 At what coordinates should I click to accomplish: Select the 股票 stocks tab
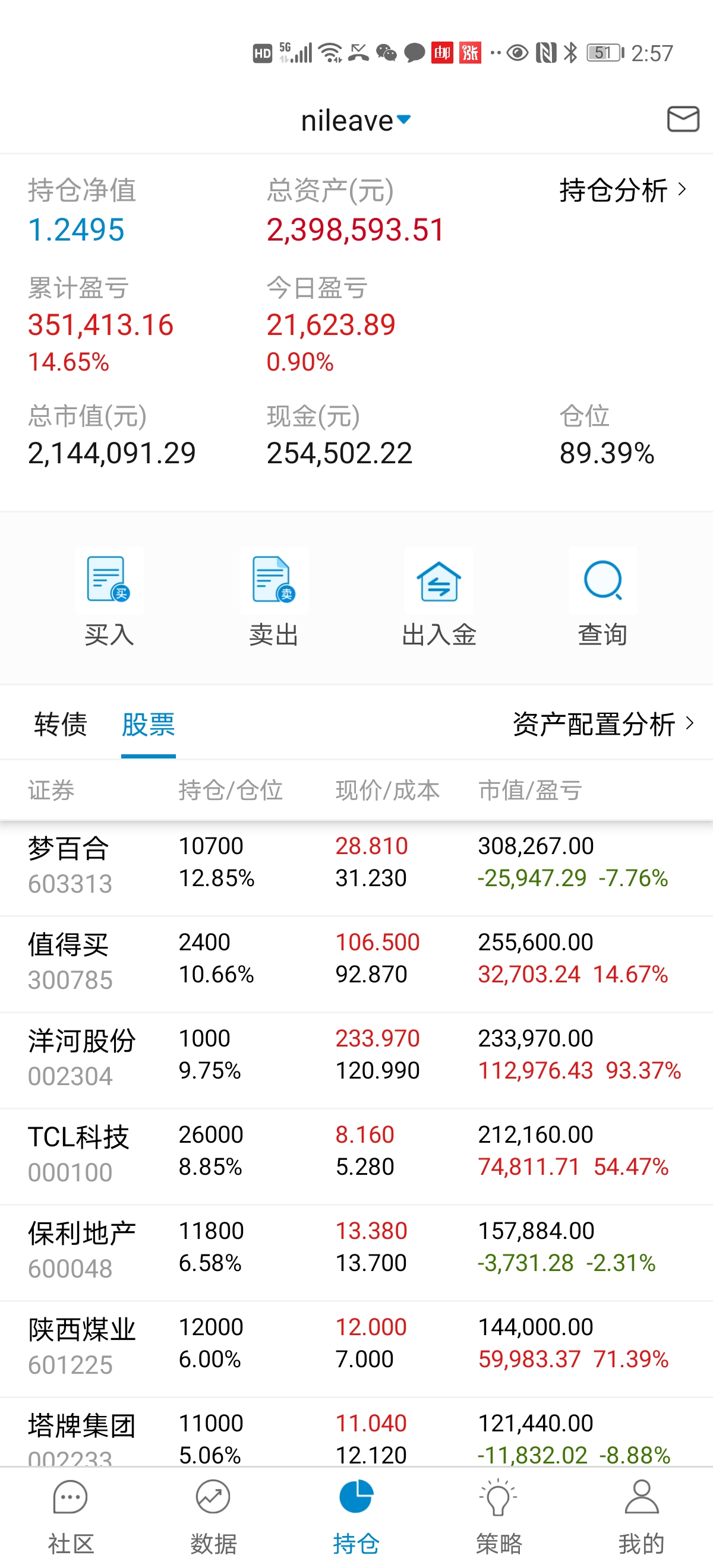pyautogui.click(x=148, y=725)
